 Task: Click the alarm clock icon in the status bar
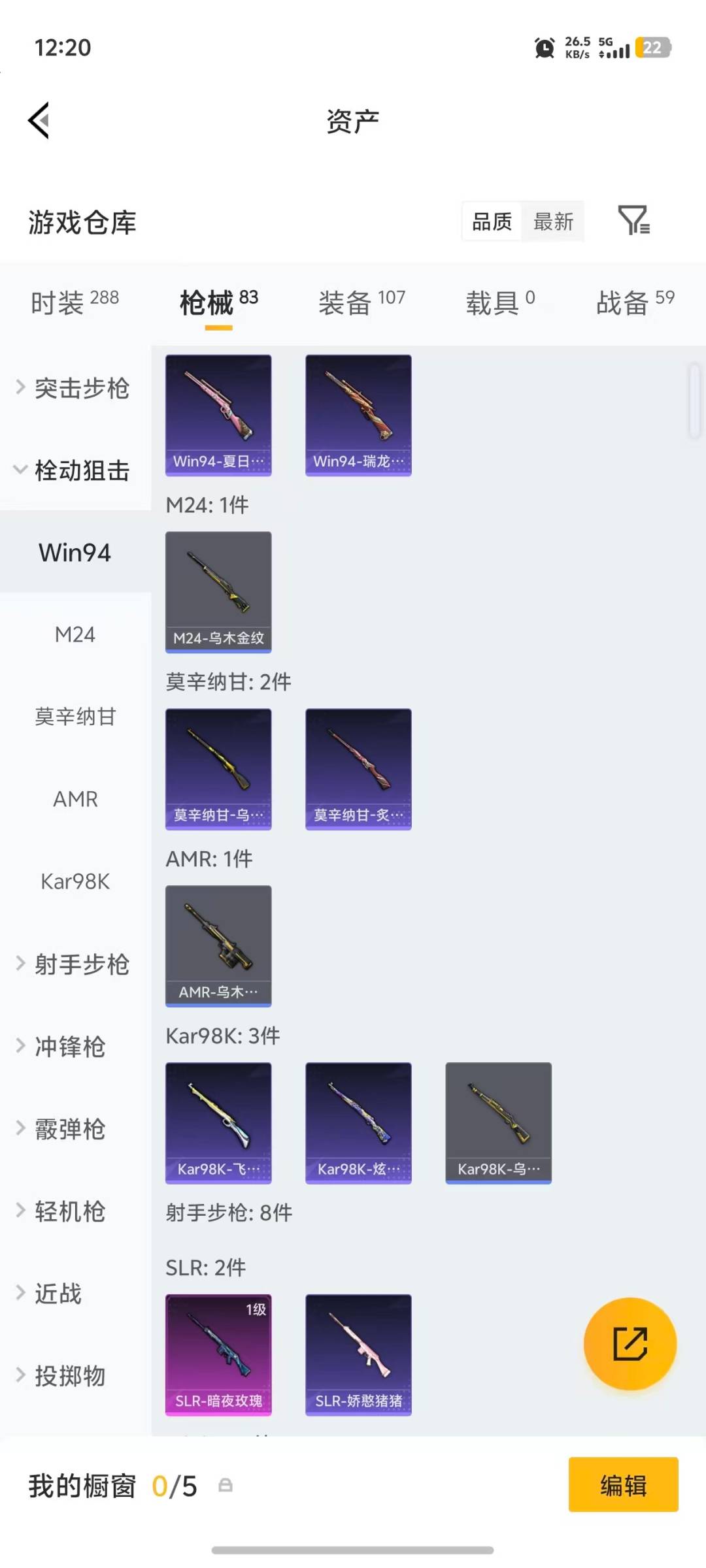[543, 48]
